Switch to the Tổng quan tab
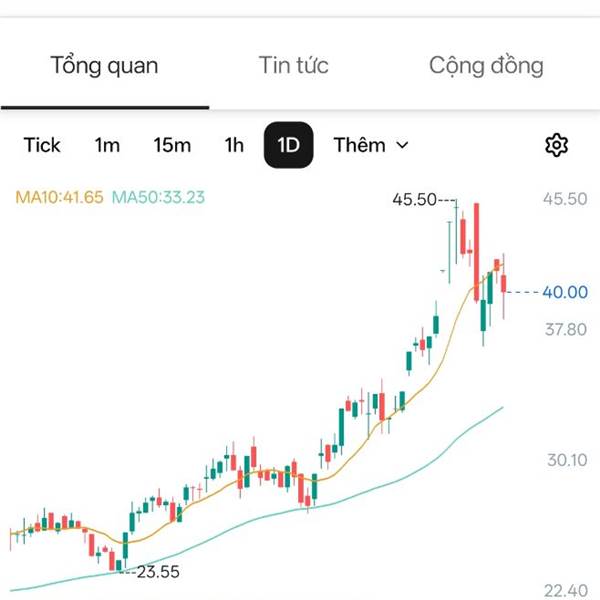This screenshot has width=600, height=600. coord(104,65)
